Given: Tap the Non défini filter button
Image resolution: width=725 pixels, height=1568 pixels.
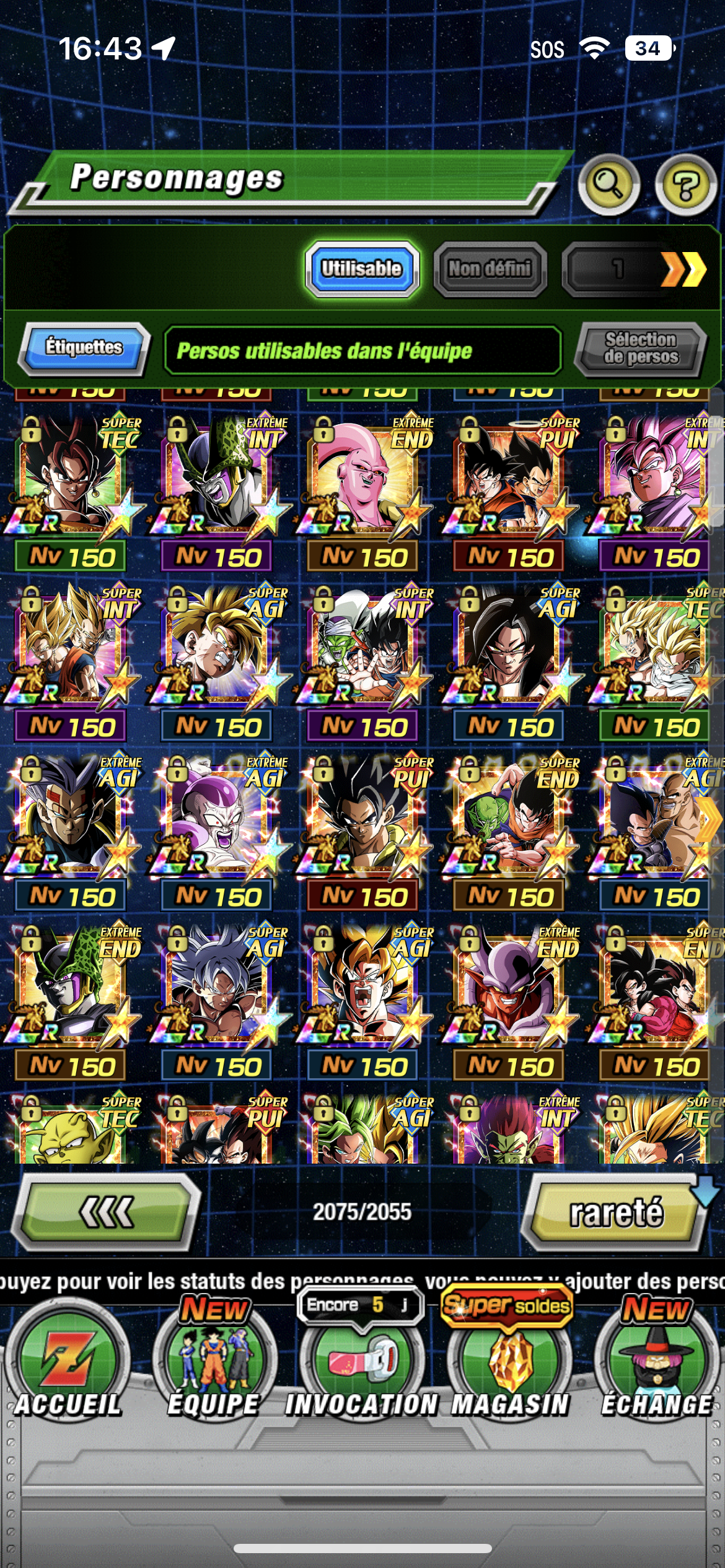Looking at the screenshot, I should pos(490,269).
